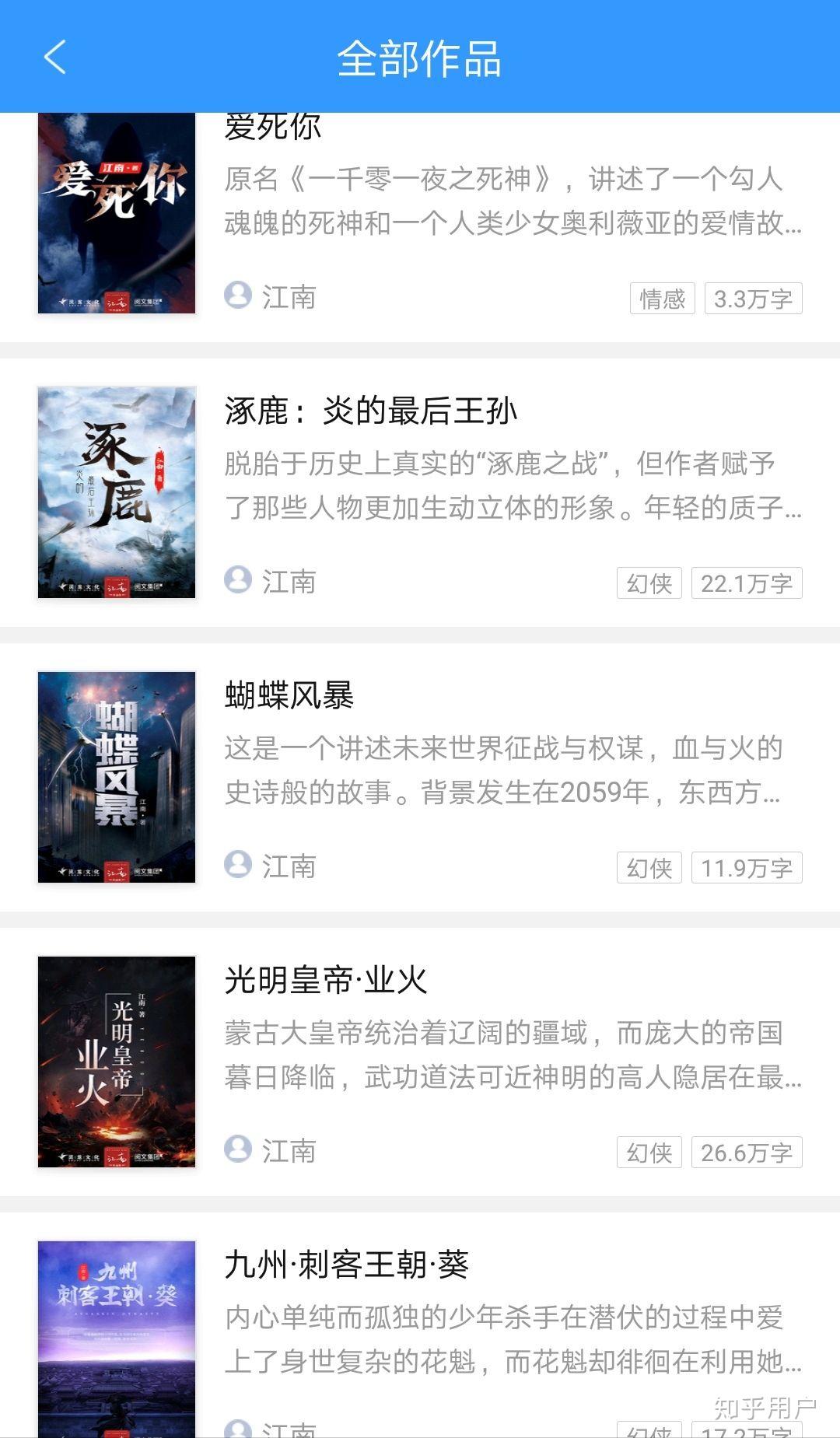Select the 幻侠 tag on 蝴蝶风暴
This screenshot has width=840, height=1438.
pos(649,866)
